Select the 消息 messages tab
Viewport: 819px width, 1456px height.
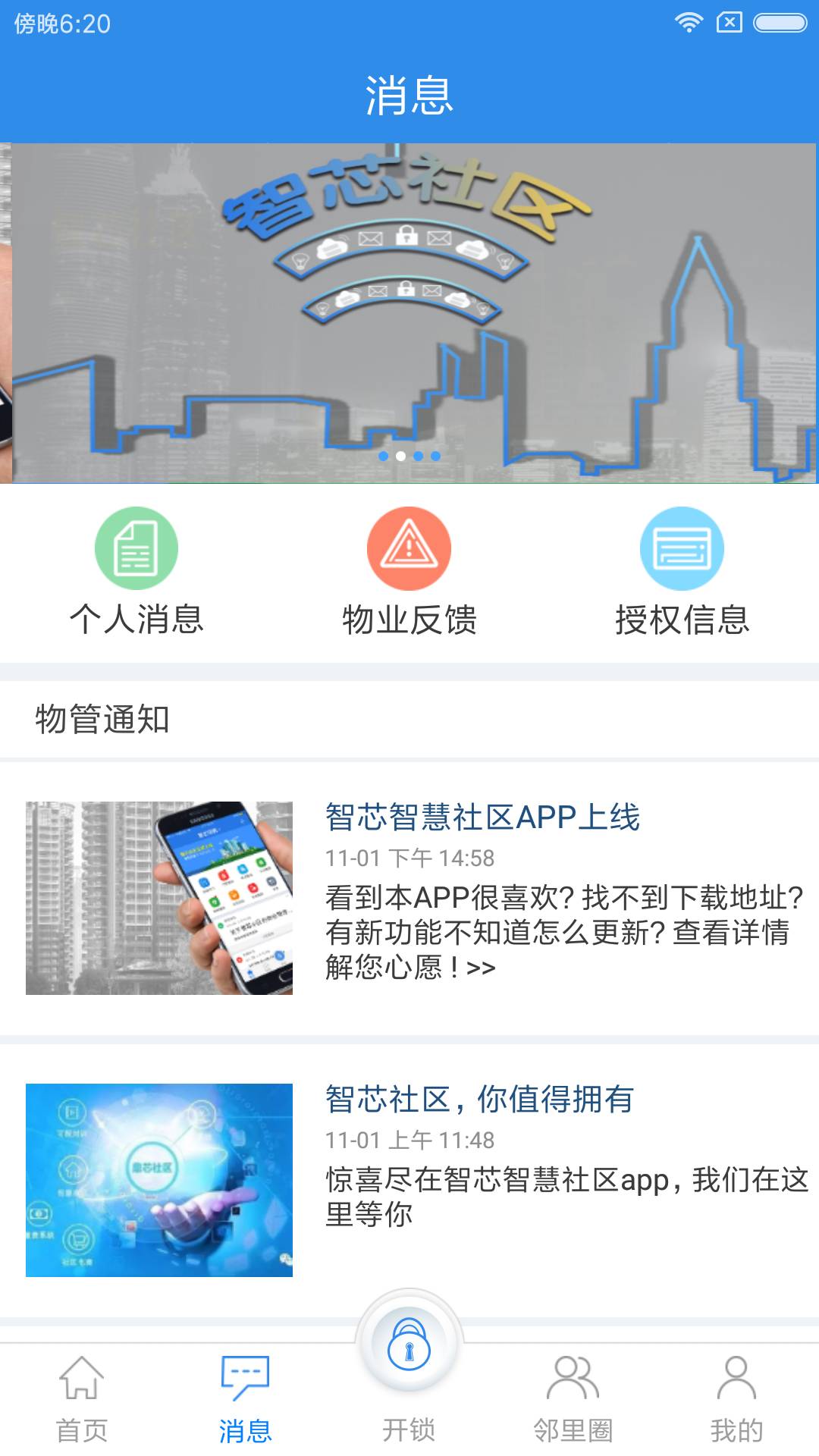pyautogui.click(x=245, y=1399)
